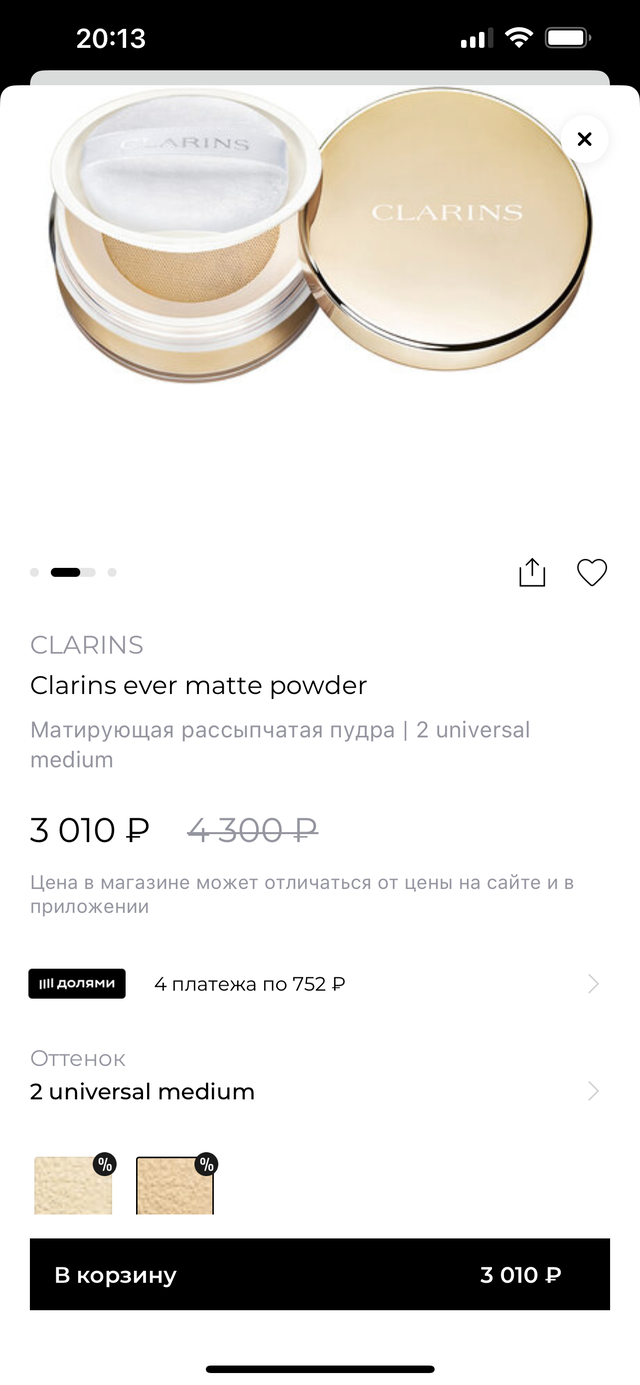The height and width of the screenshot is (1385, 640).
Task: Select the second medium shade swatch
Action: pyautogui.click(x=175, y=1185)
